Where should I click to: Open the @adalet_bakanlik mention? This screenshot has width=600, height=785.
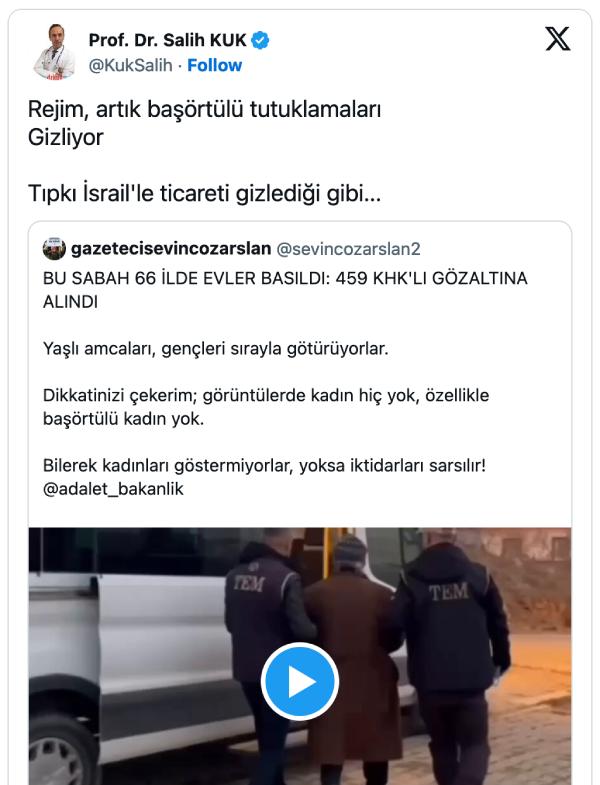coord(113,489)
